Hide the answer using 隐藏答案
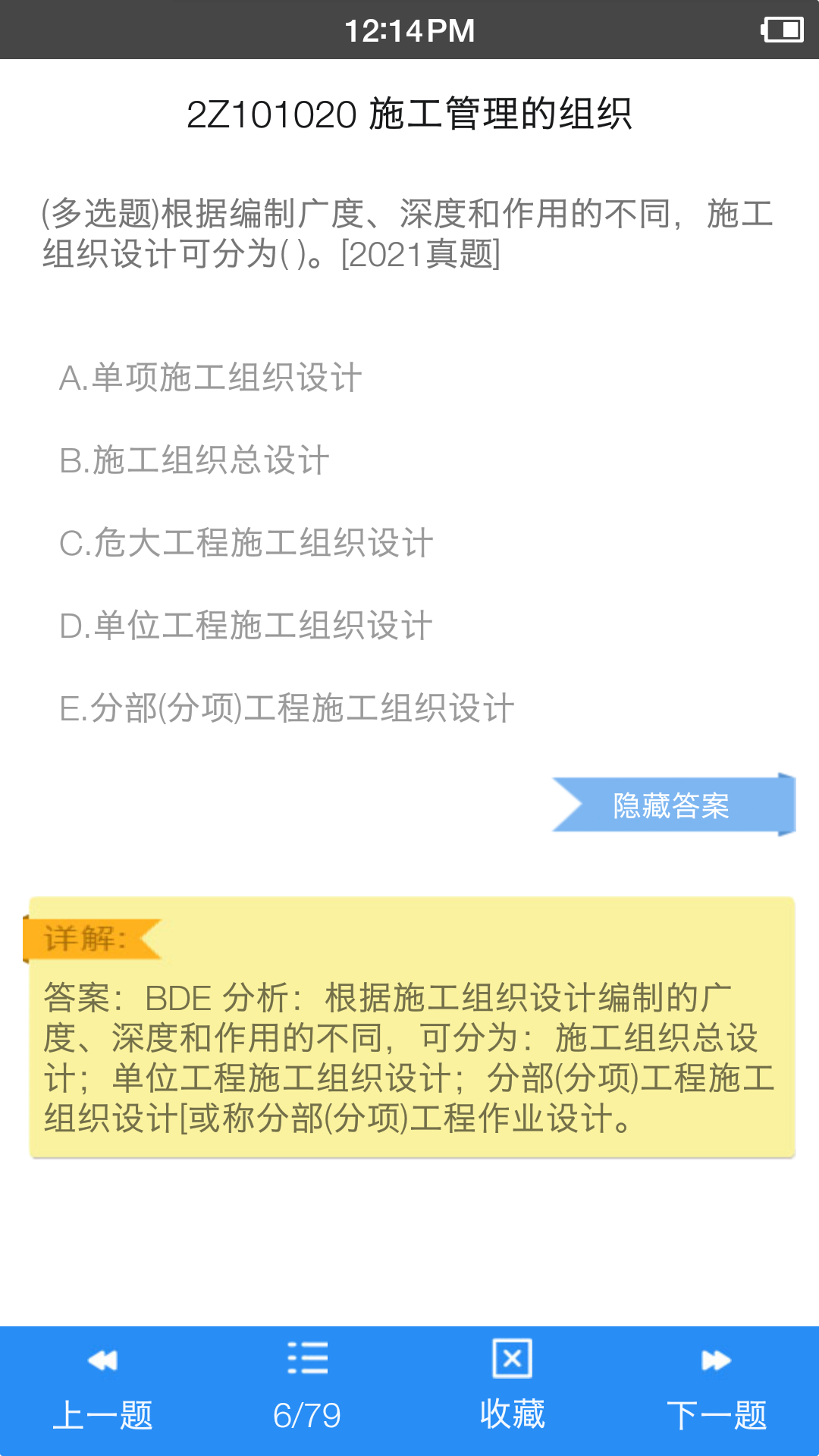The height and width of the screenshot is (1456, 819). point(670,806)
